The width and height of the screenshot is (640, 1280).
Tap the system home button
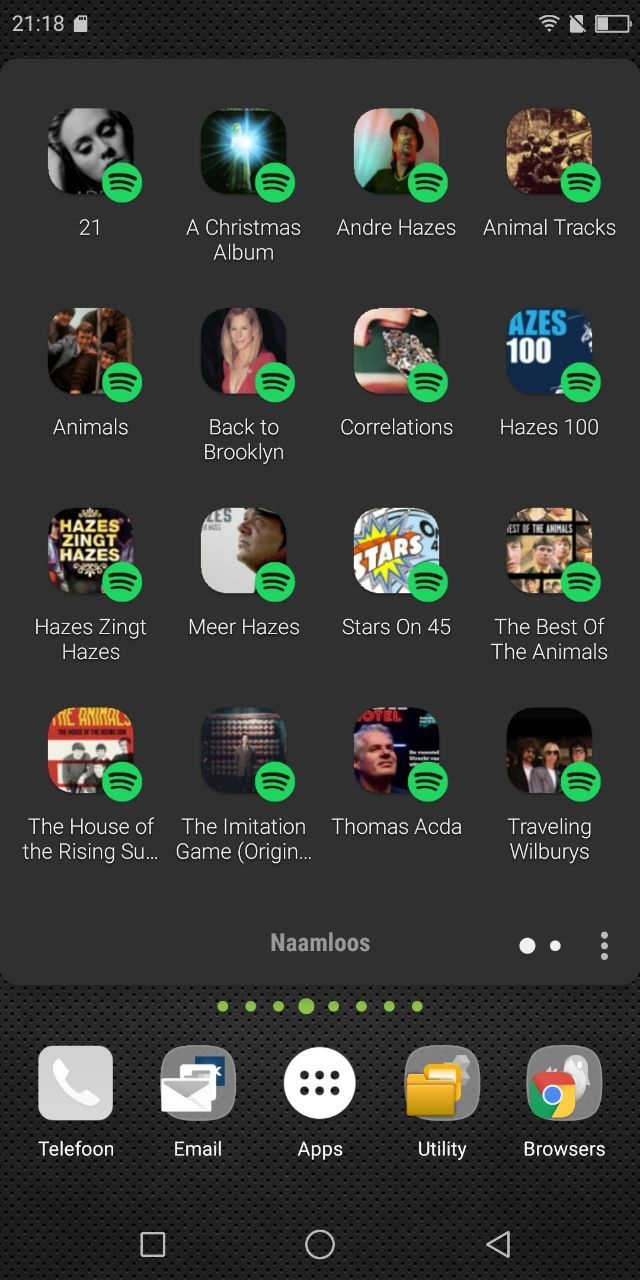pyautogui.click(x=320, y=1244)
